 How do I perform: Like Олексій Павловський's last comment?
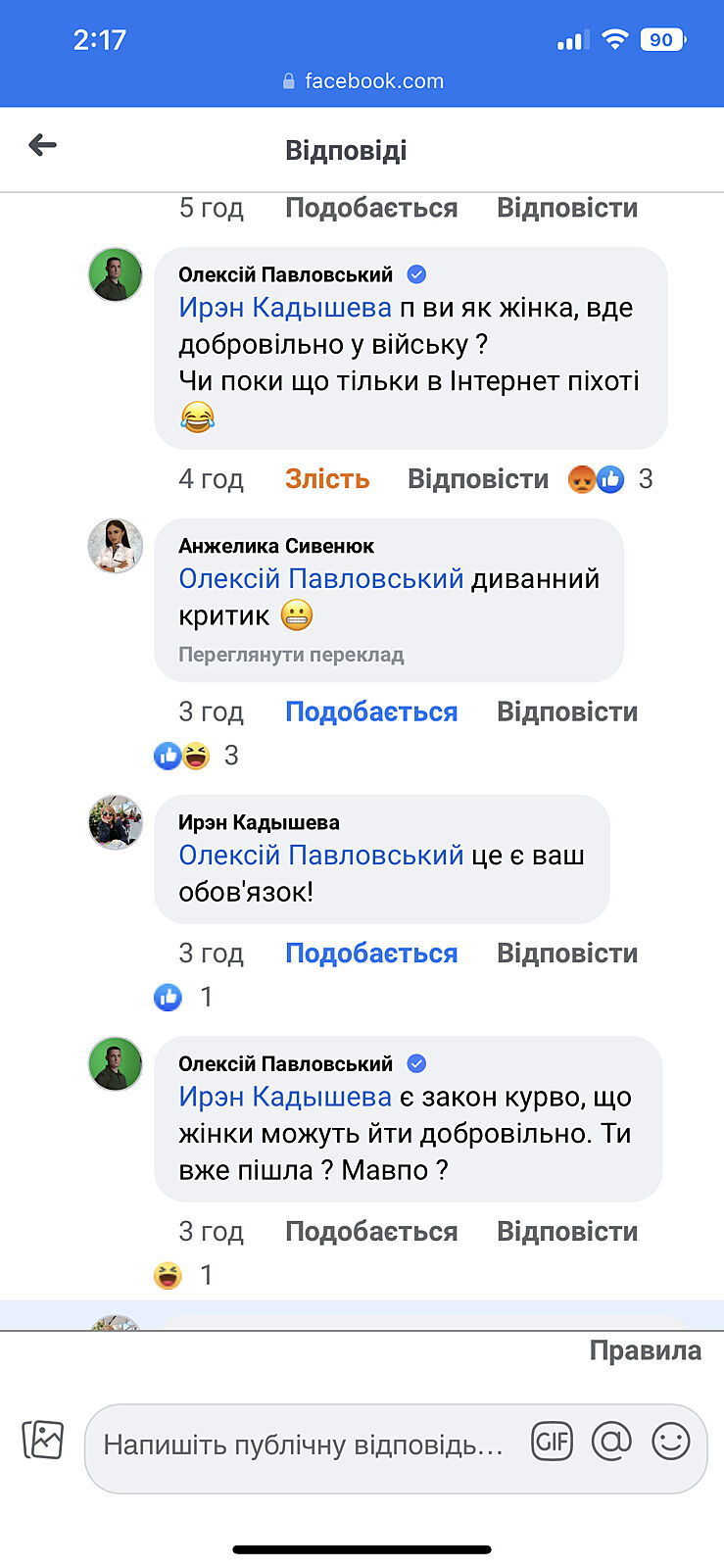pyautogui.click(x=370, y=1232)
